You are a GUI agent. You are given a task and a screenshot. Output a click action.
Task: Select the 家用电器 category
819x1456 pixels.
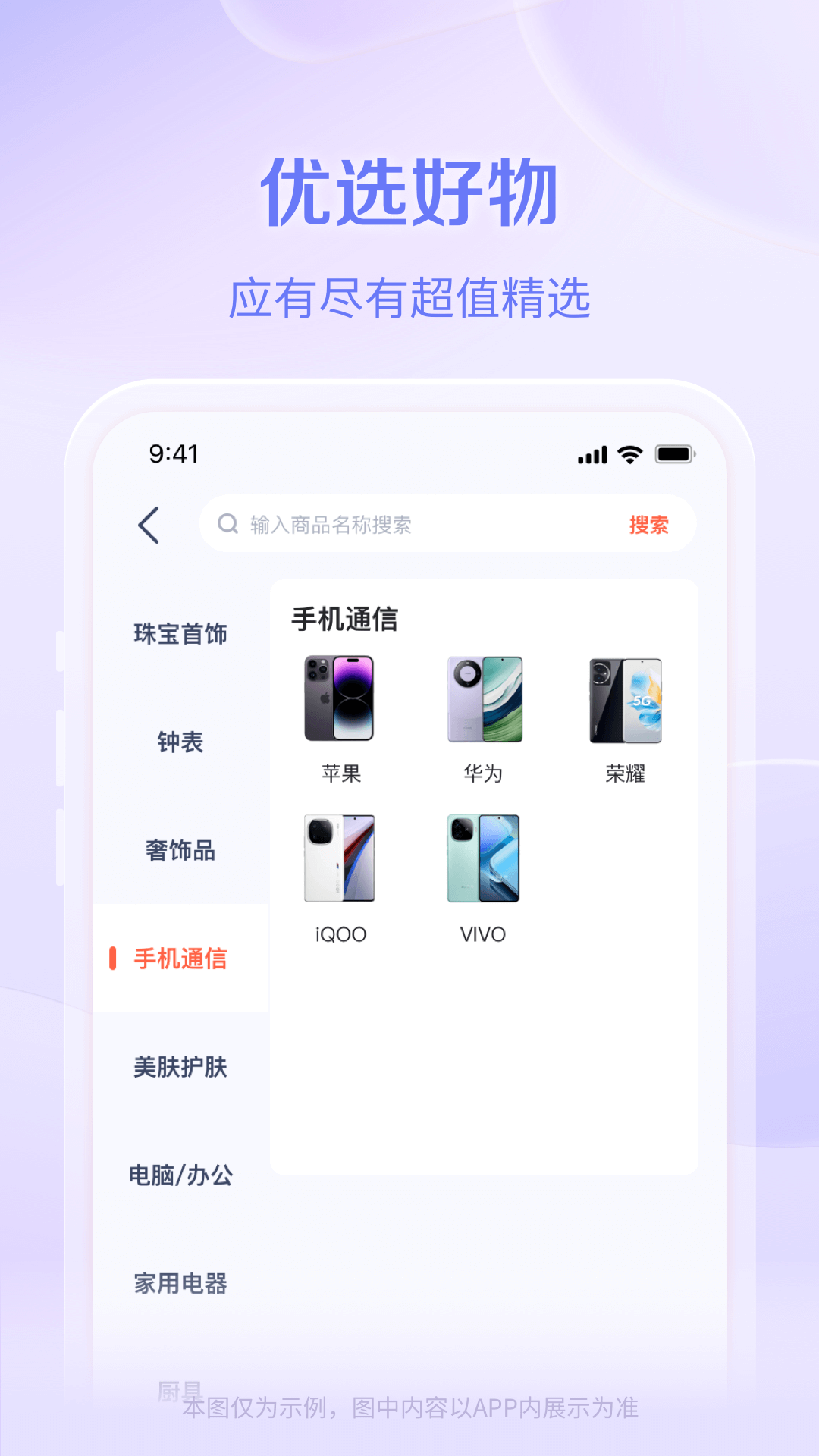coord(180,1285)
